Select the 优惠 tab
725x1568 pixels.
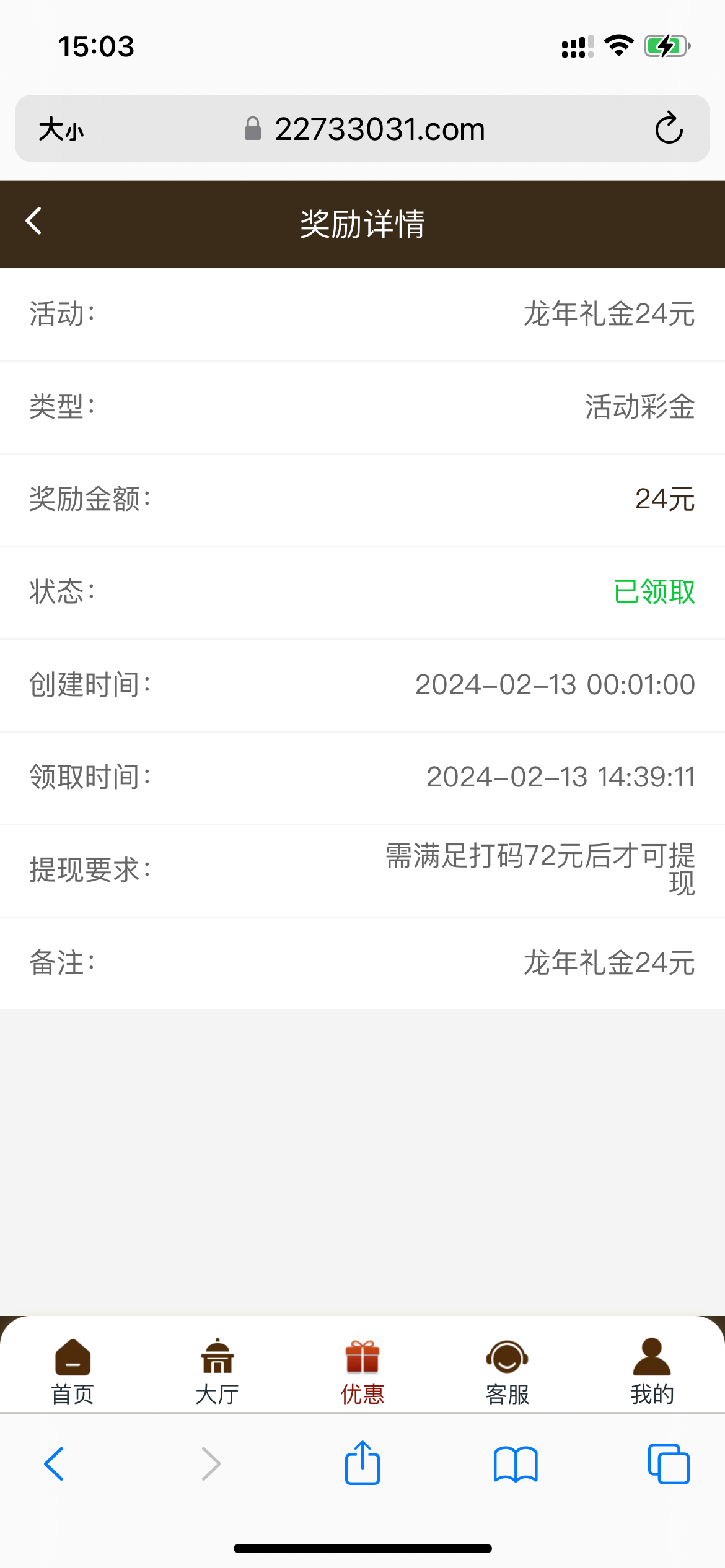(362, 1371)
